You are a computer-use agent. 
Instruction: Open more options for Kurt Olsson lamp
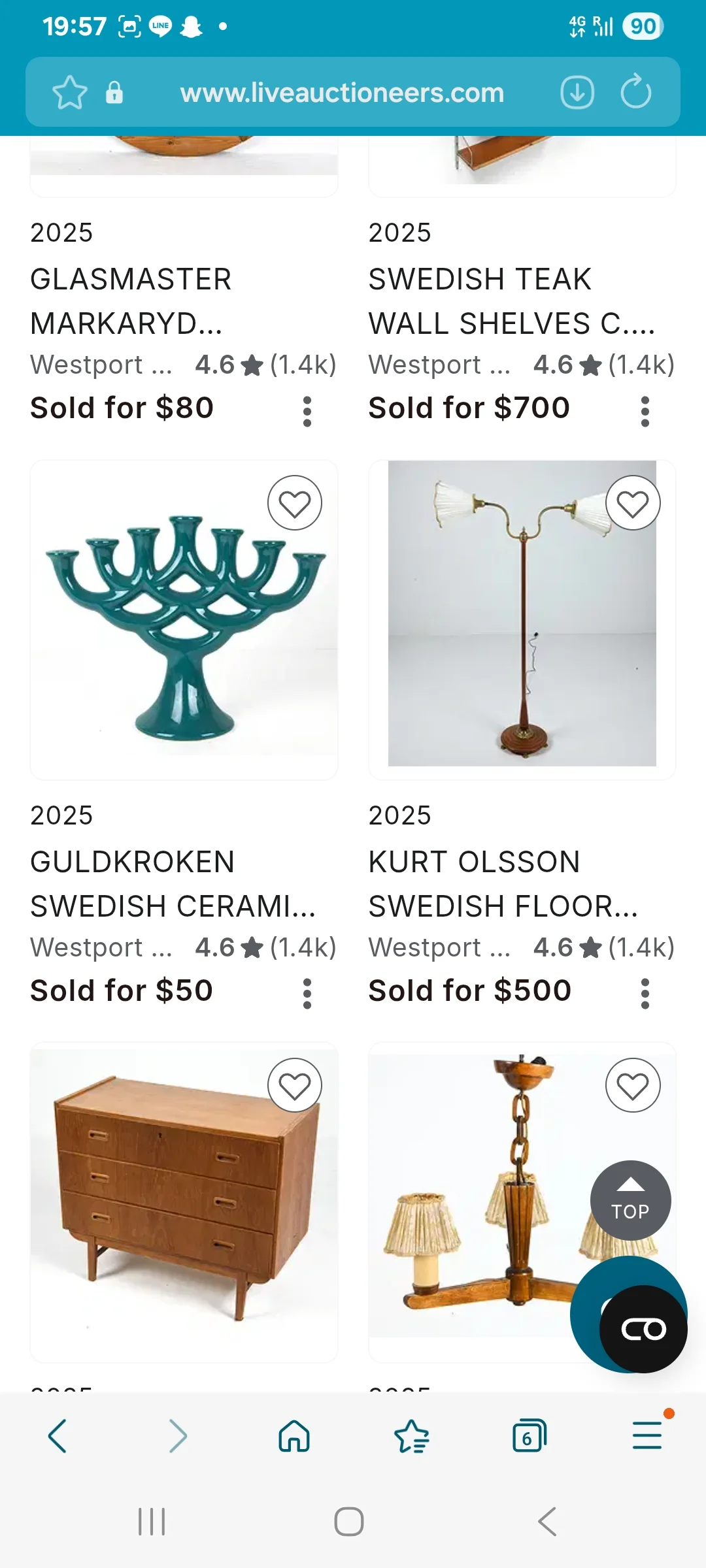pyautogui.click(x=645, y=994)
